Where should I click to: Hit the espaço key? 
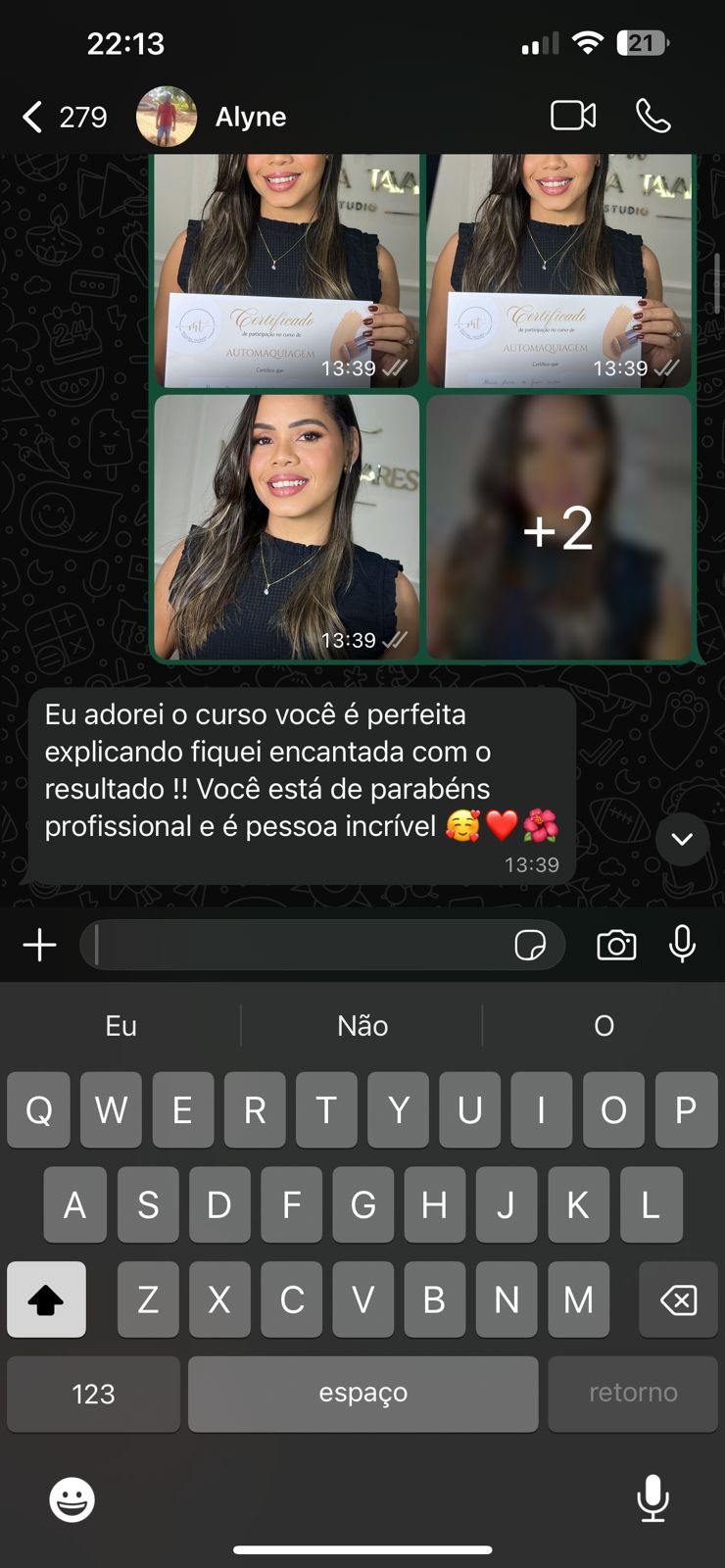(362, 1394)
